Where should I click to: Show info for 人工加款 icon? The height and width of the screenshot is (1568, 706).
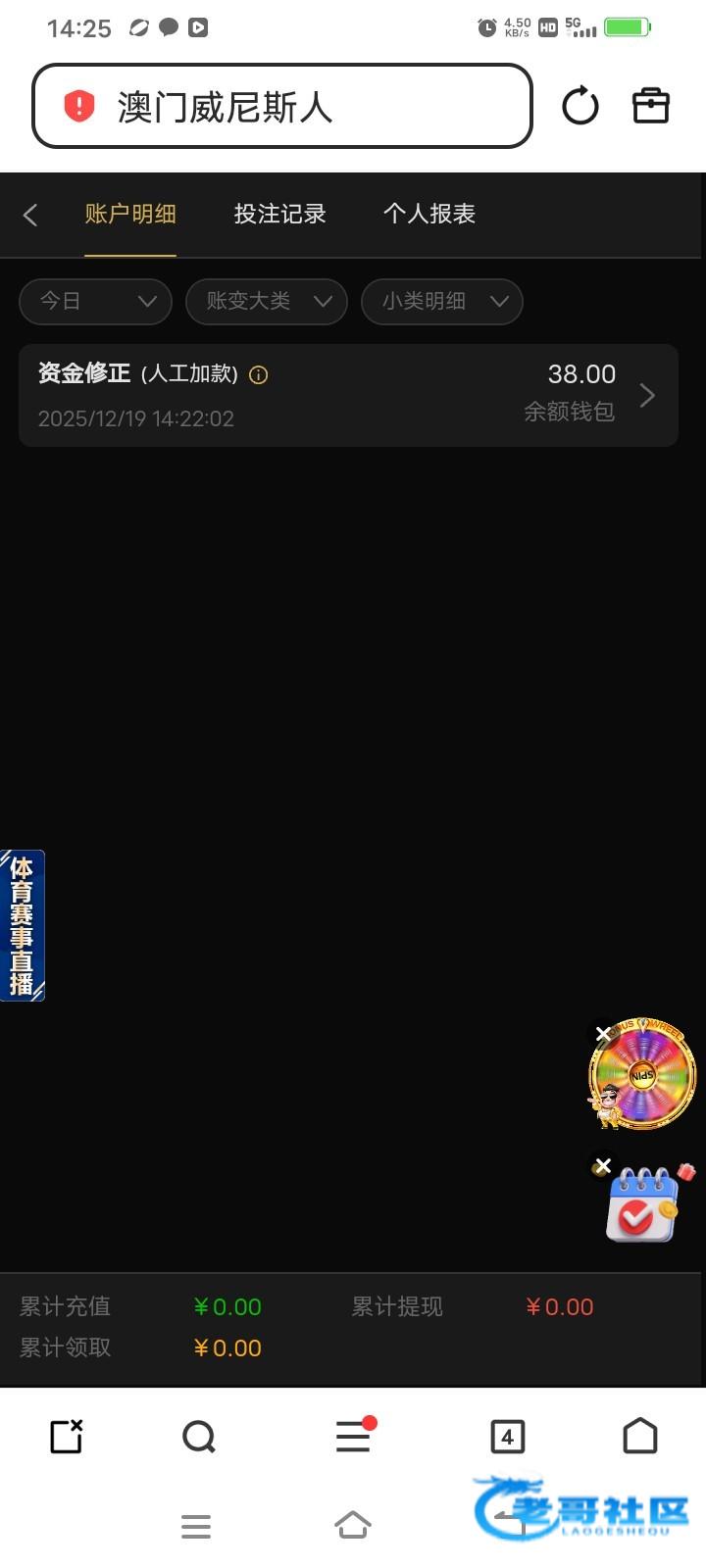pos(259,374)
